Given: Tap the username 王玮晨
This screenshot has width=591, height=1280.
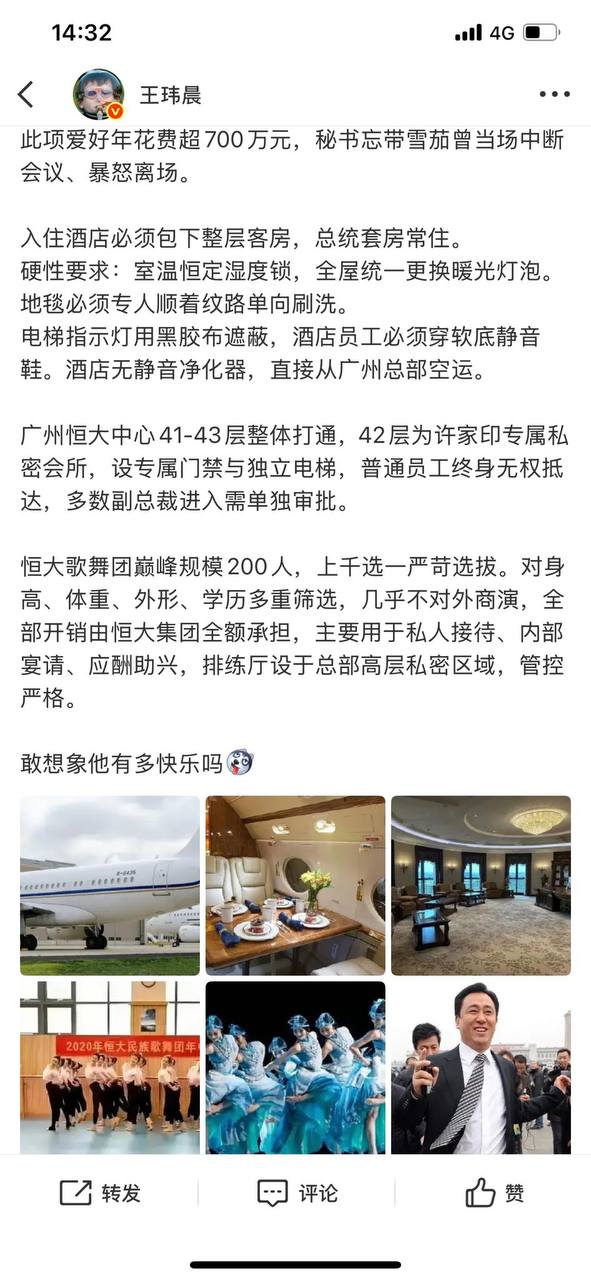Looking at the screenshot, I should tap(170, 95).
